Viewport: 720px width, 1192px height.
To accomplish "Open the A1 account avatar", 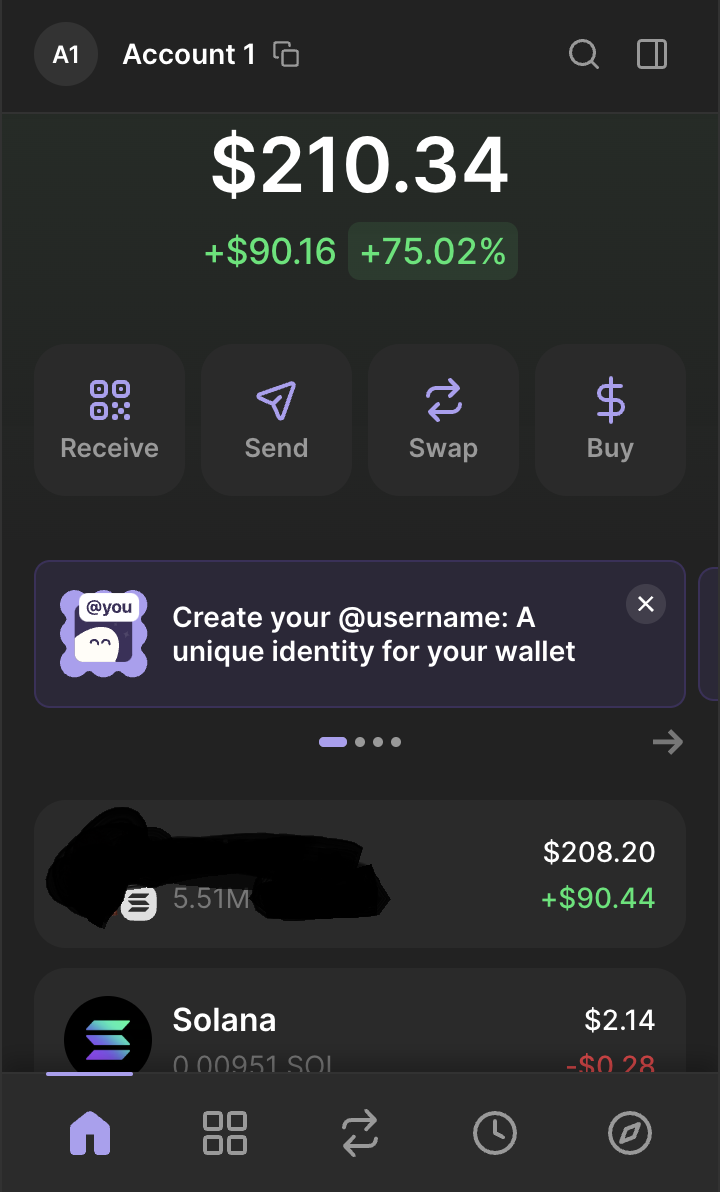I will [x=66, y=54].
